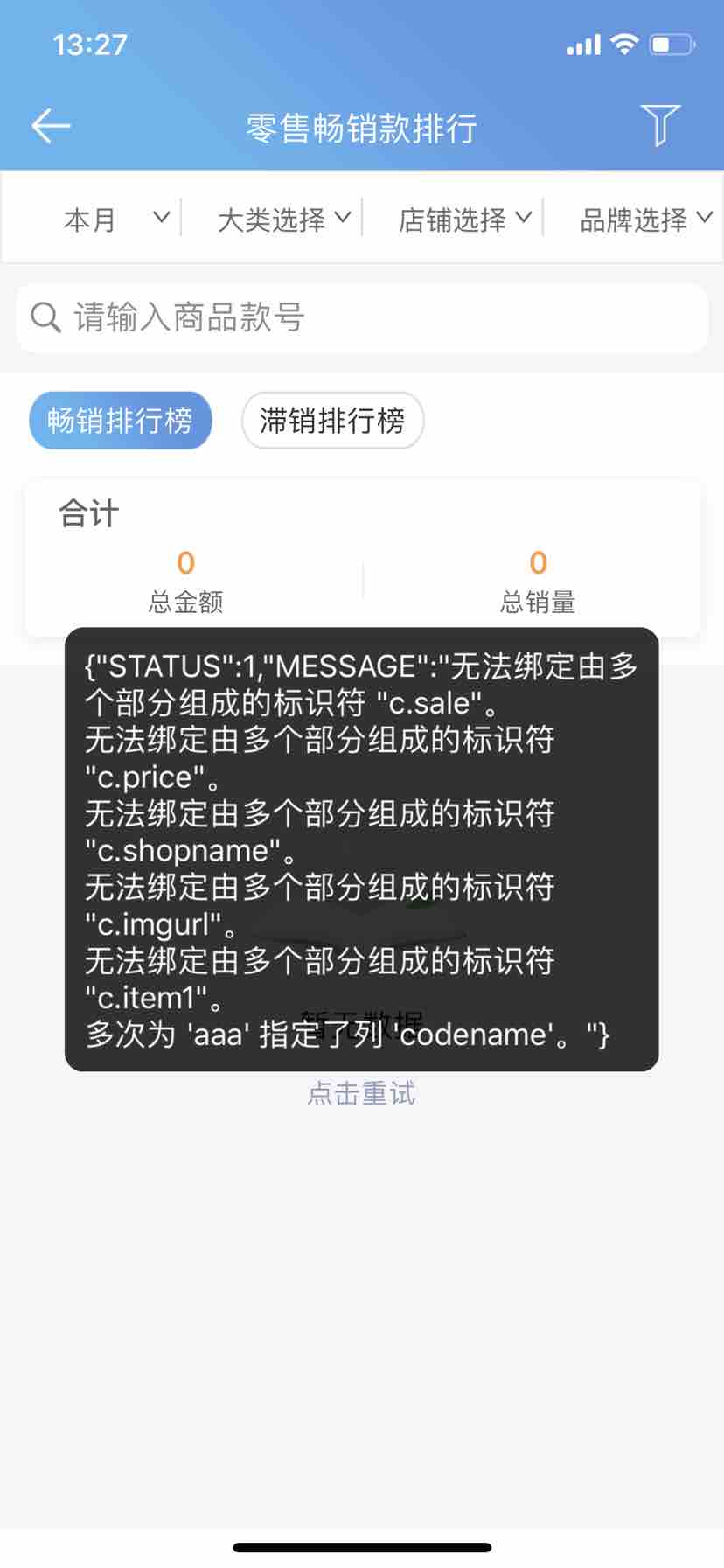Tap 点击重试 to reload data
Screen dimensions: 724x1568
coord(361,1093)
